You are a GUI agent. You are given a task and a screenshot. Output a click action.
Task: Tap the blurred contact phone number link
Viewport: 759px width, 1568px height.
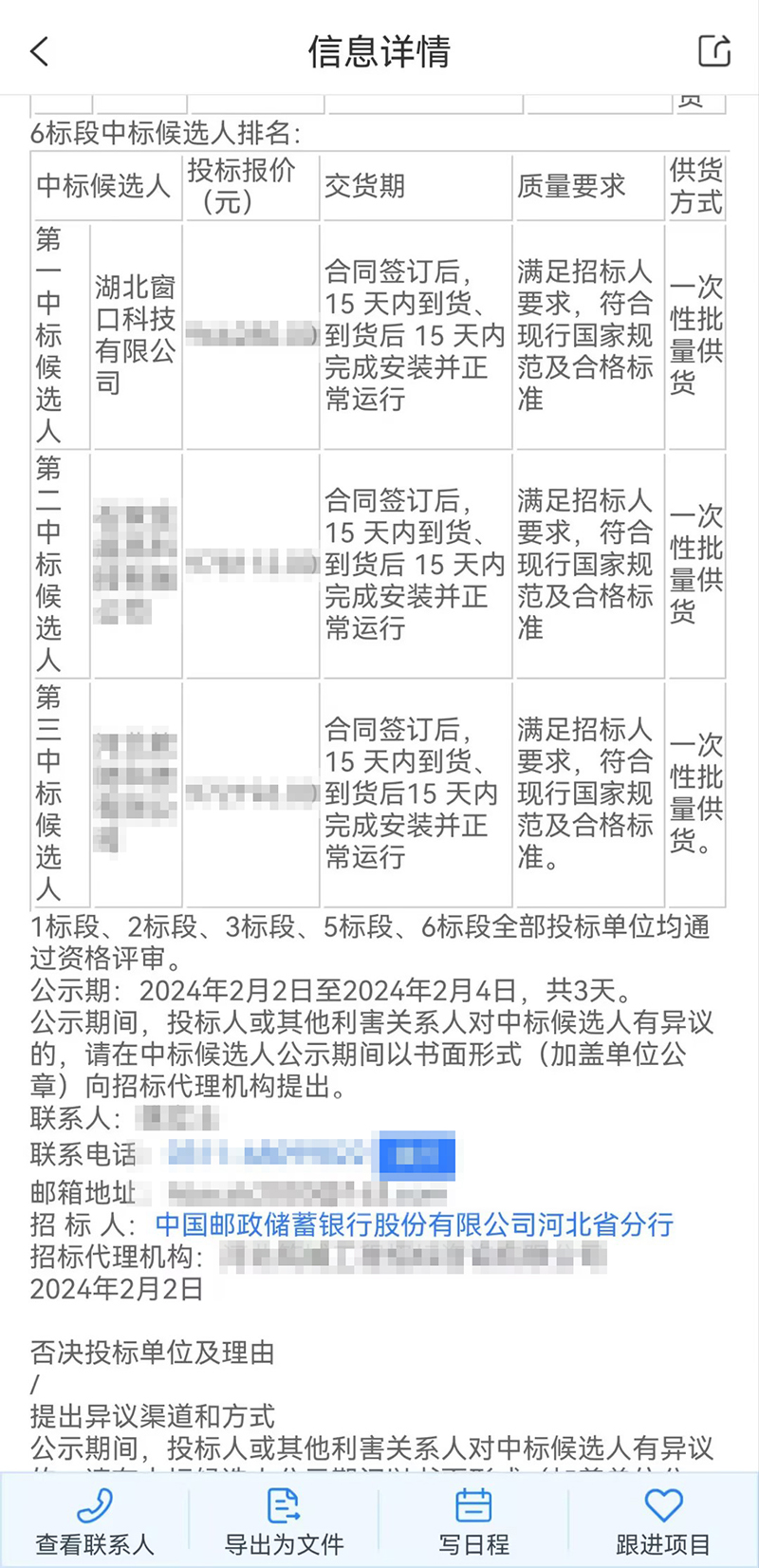266,1155
